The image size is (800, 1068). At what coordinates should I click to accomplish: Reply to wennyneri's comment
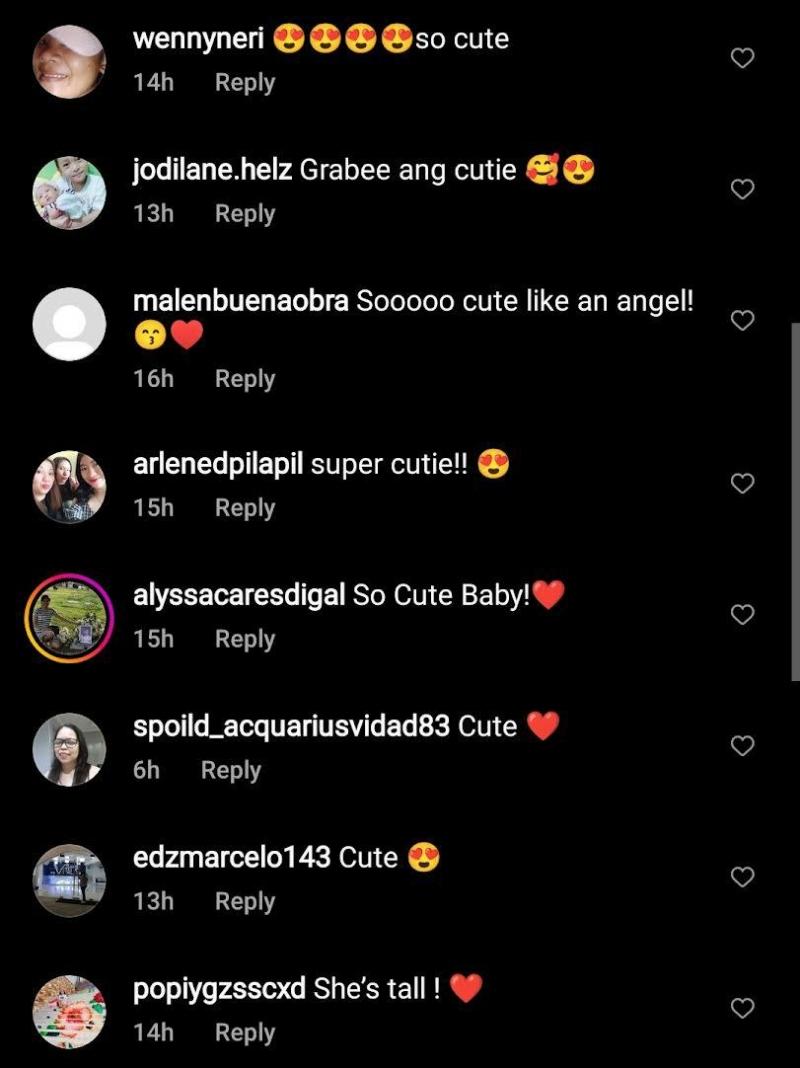point(245,83)
